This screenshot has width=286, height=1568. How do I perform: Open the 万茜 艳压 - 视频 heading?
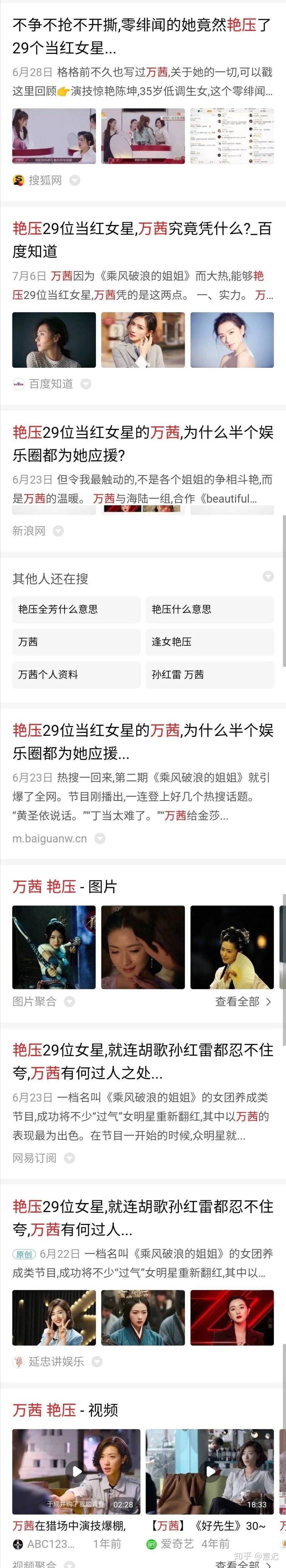pos(65,1410)
